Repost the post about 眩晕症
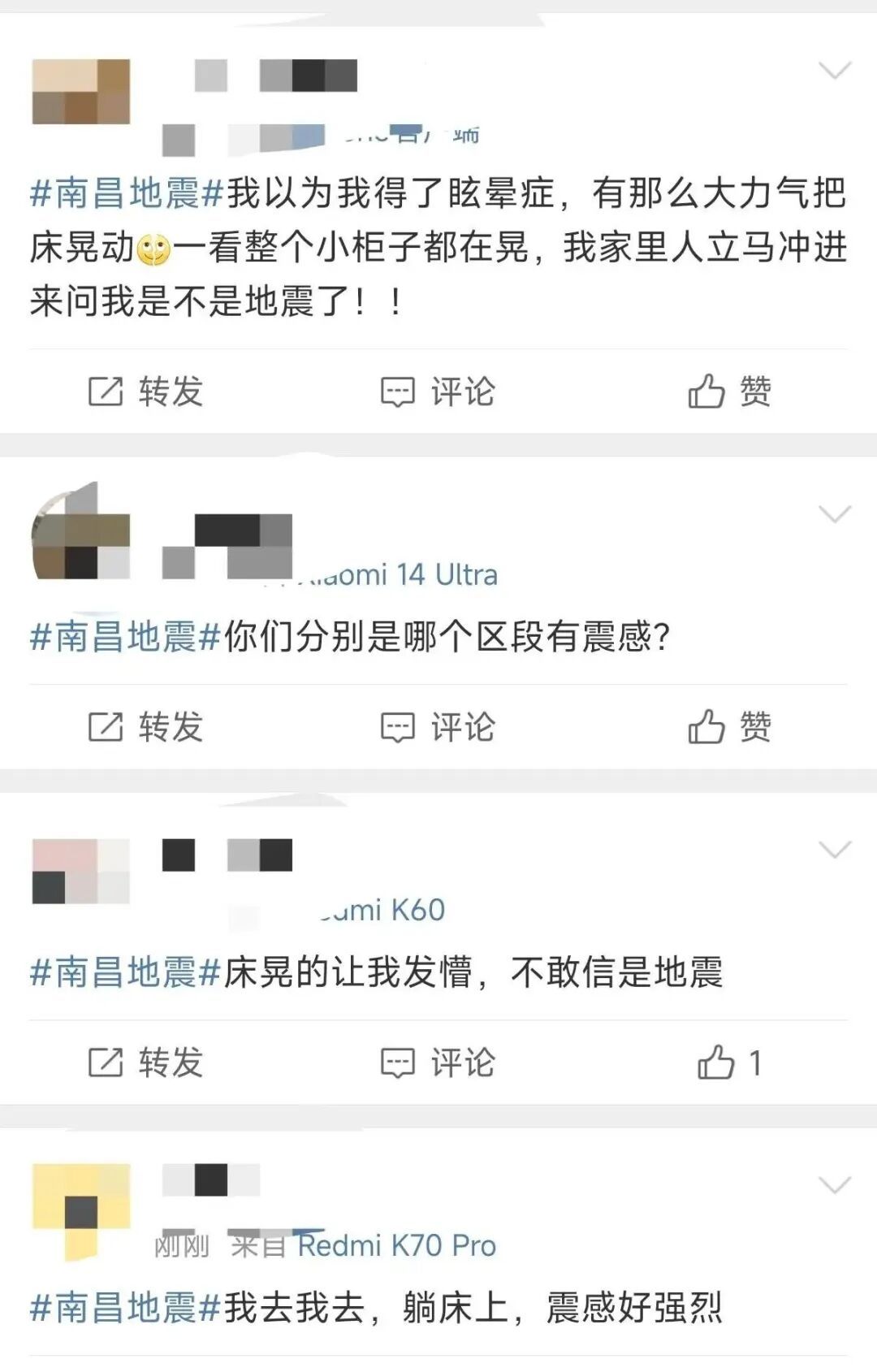Image resolution: width=877 pixels, height=1372 pixels. click(x=145, y=392)
